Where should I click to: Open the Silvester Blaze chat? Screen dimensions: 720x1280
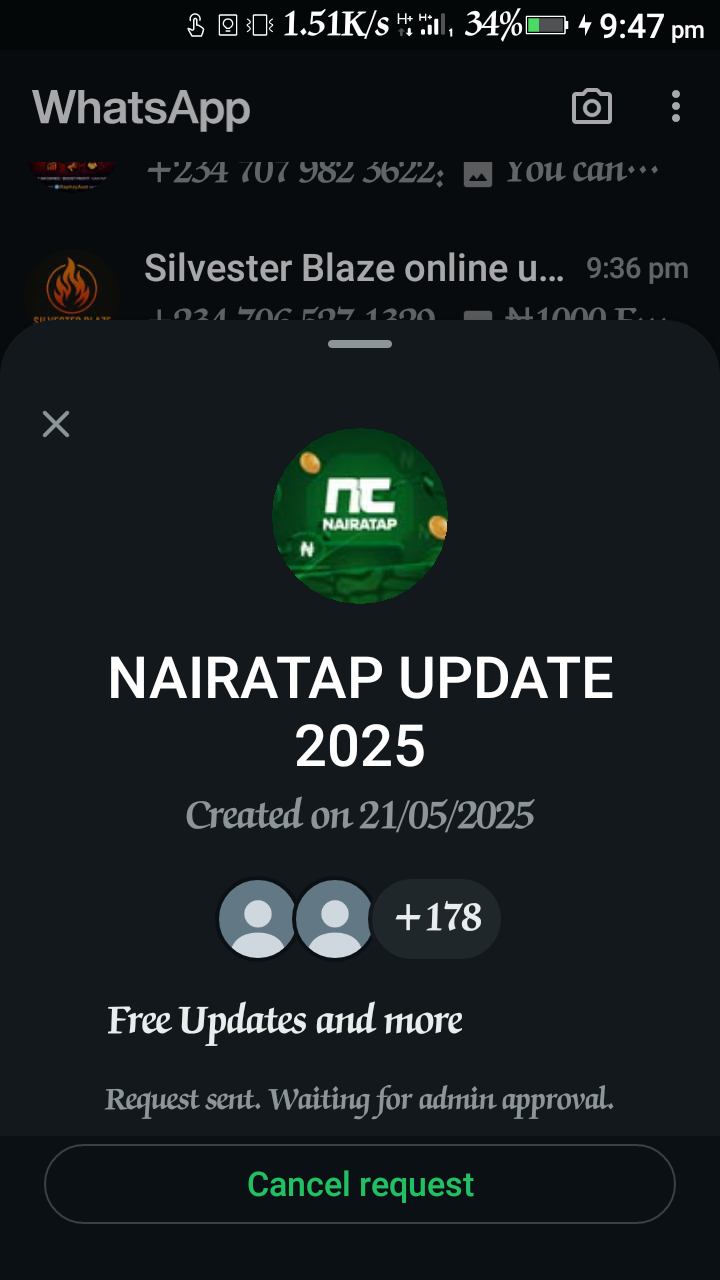[x=355, y=268]
